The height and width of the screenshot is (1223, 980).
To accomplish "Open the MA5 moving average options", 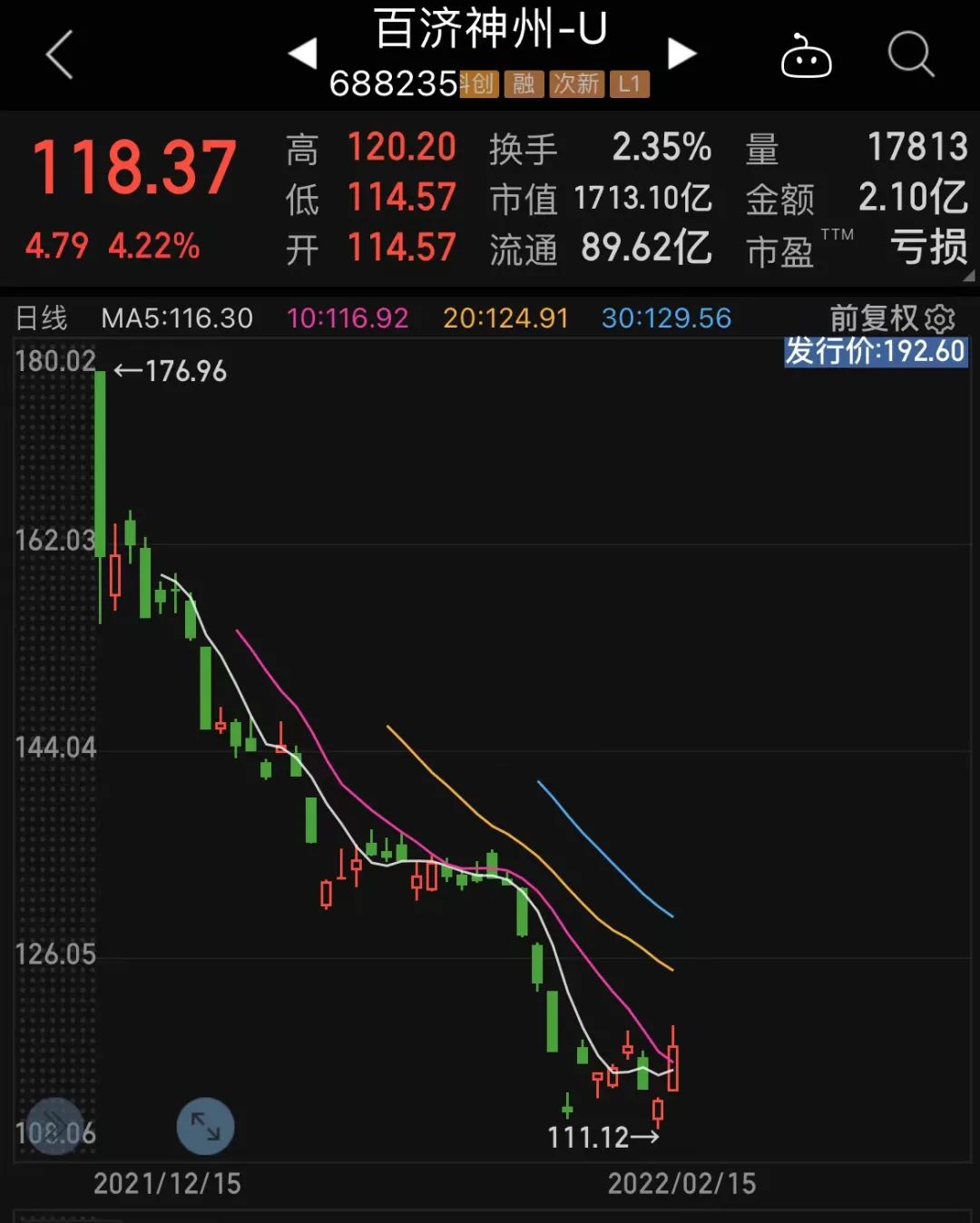I will tap(177, 318).
